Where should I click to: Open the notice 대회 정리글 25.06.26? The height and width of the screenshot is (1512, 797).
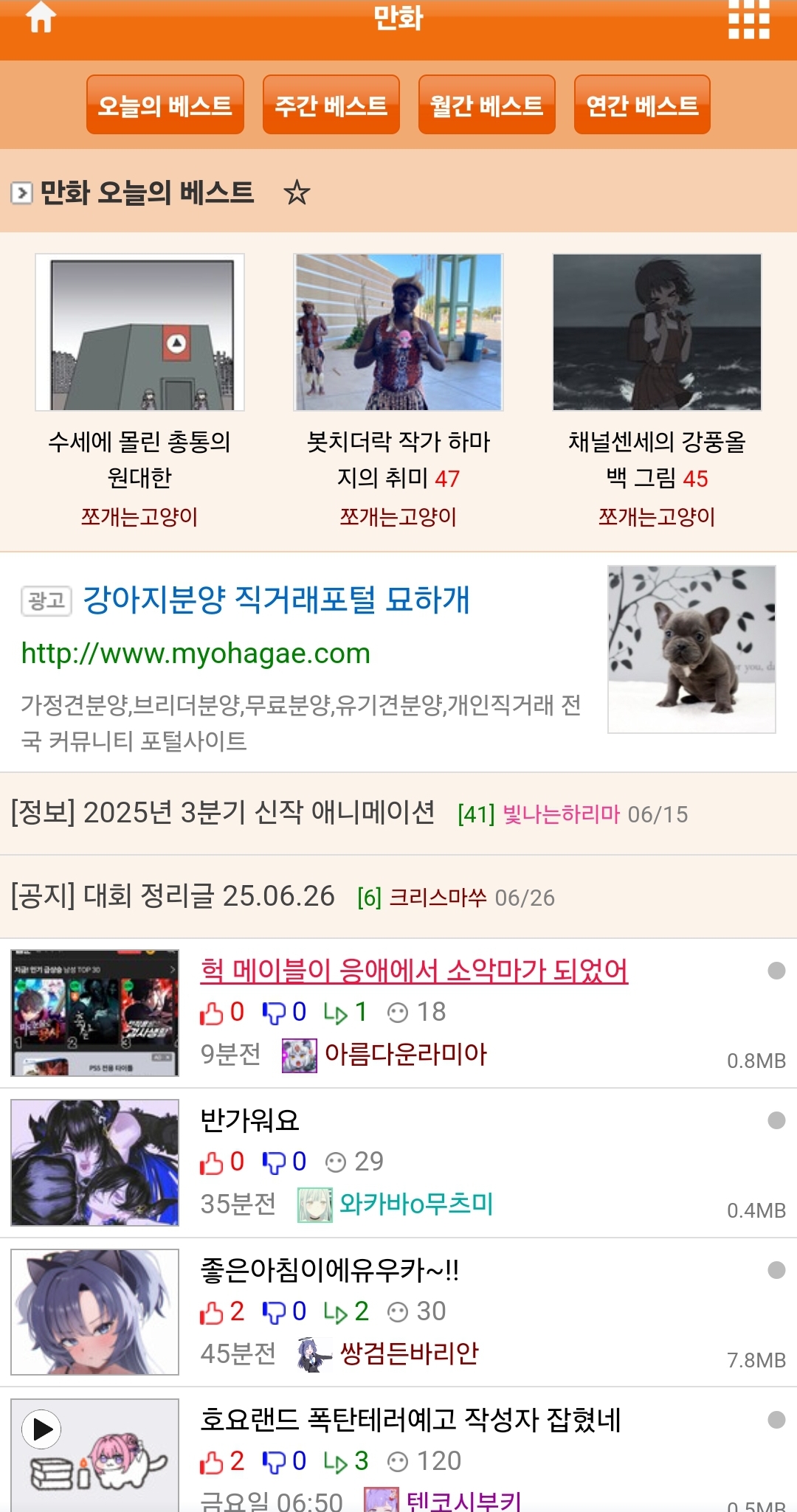(x=173, y=896)
